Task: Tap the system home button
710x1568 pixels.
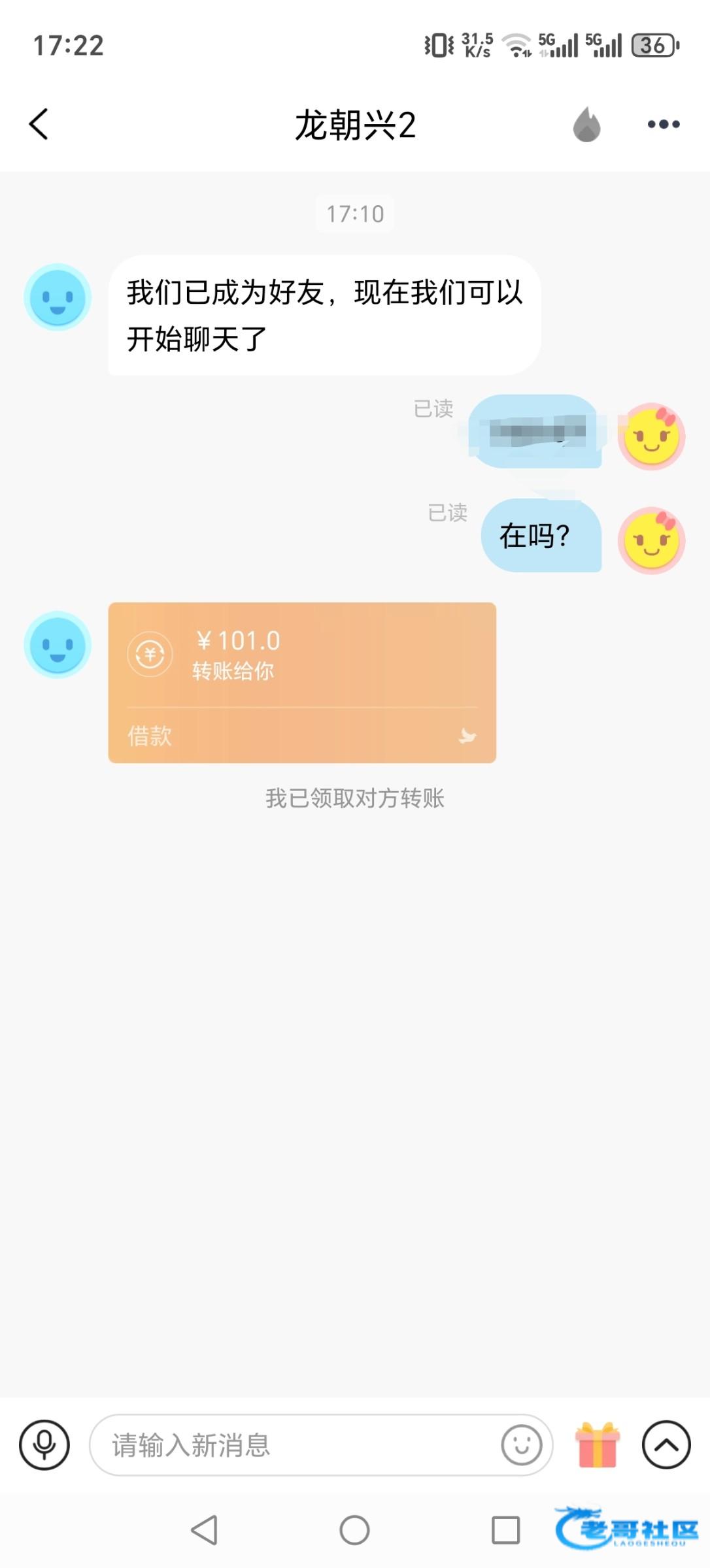Action: click(354, 1529)
